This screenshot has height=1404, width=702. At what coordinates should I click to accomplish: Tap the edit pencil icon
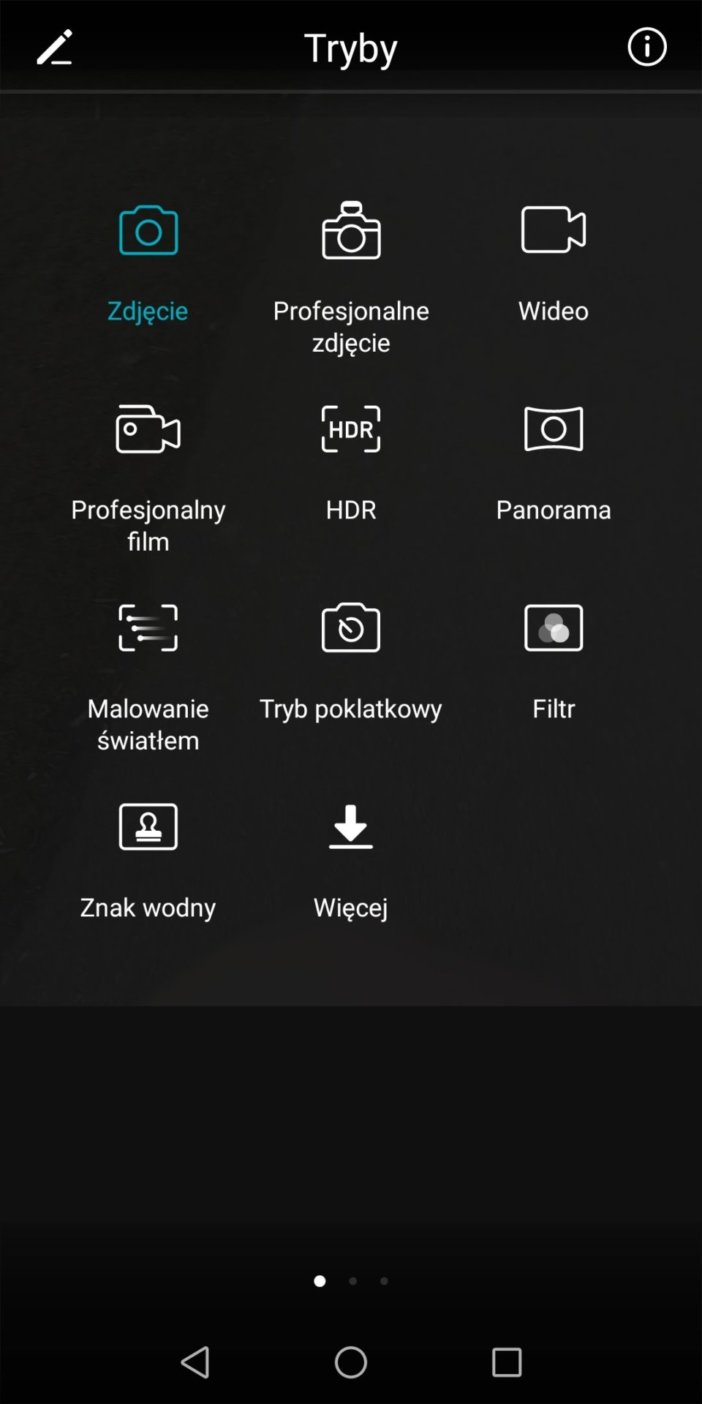click(55, 47)
